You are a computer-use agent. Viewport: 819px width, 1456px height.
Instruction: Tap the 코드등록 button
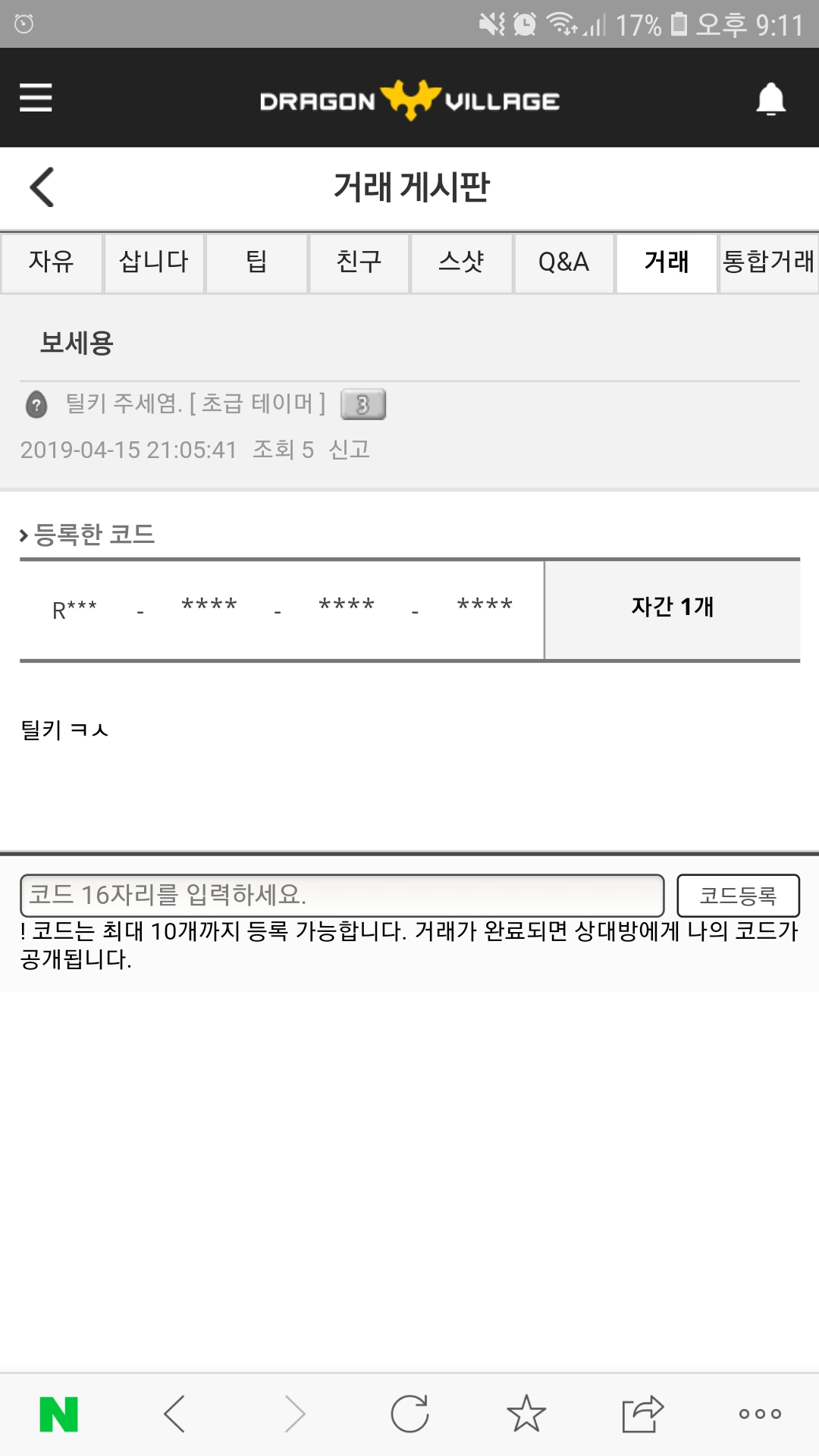pos(738,896)
